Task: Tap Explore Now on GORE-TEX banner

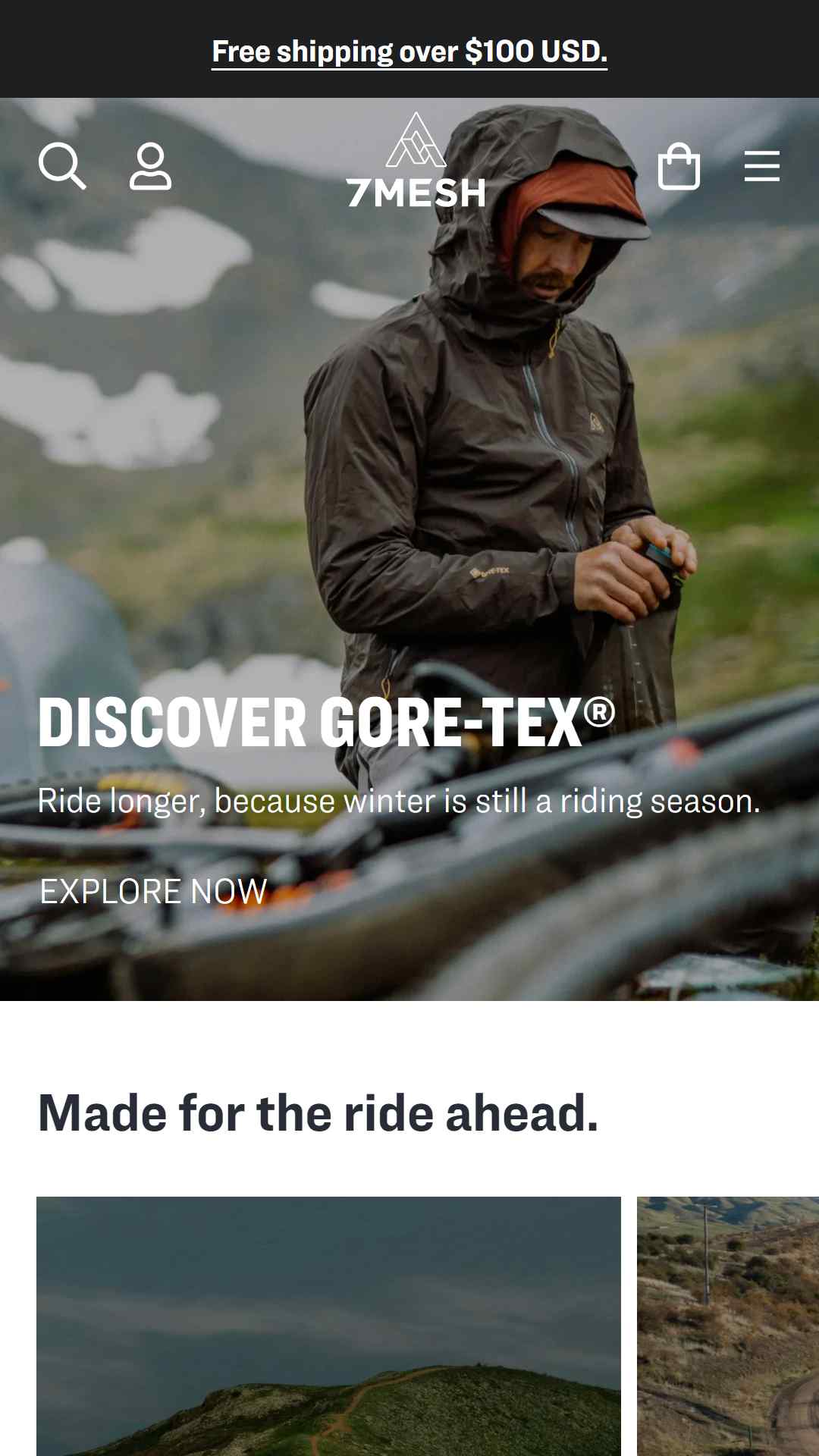Action: (153, 891)
